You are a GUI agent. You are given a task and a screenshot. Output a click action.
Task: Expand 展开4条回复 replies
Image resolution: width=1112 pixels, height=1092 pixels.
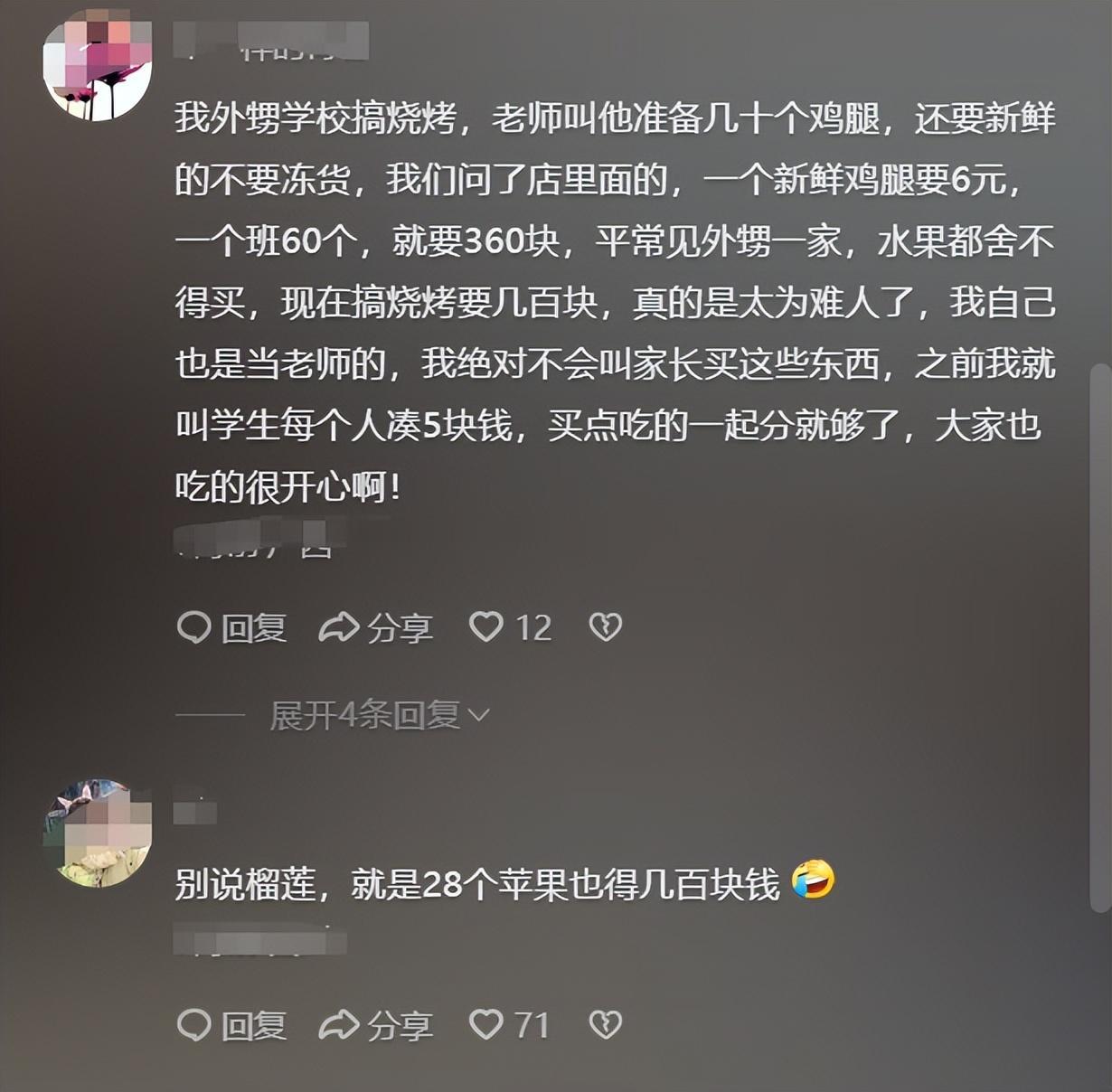click(380, 716)
